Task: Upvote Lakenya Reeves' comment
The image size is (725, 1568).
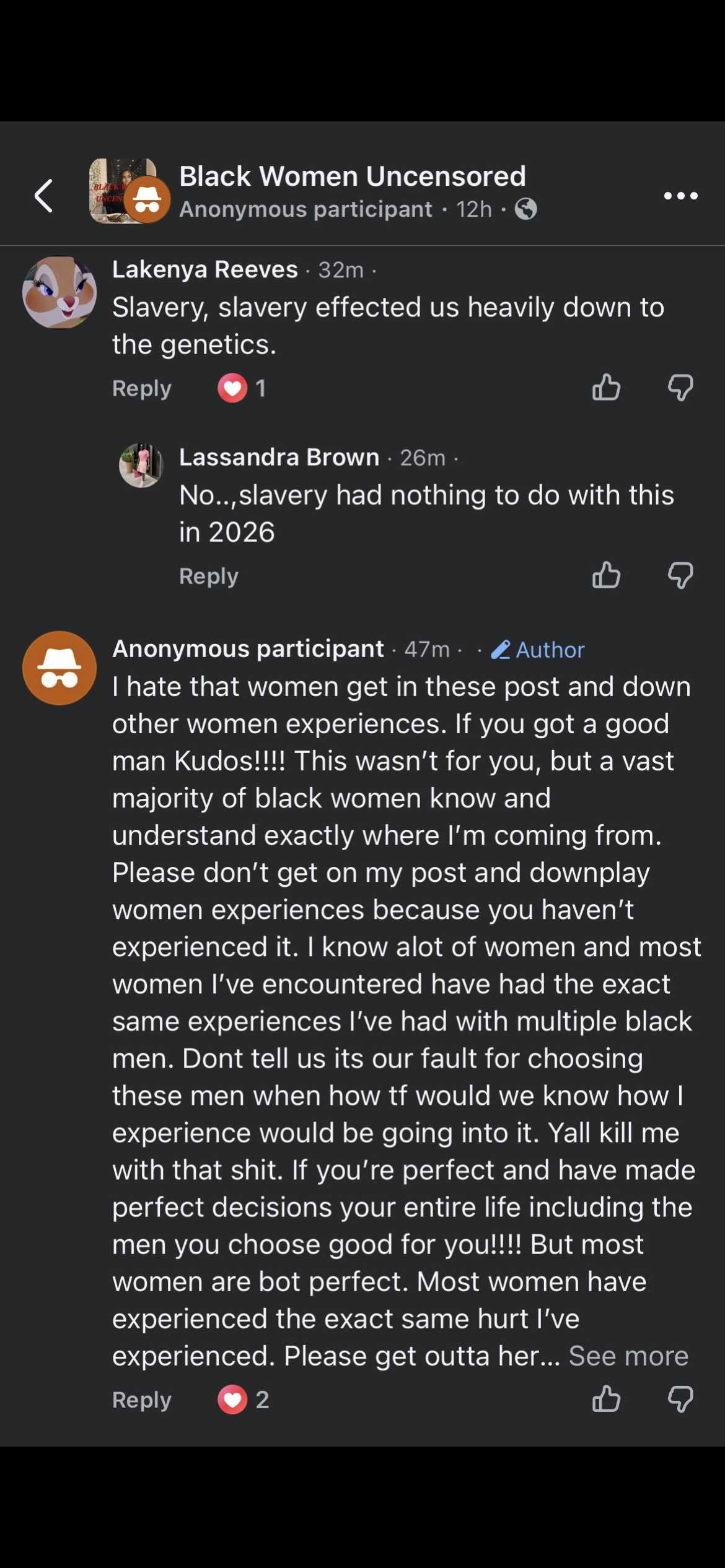Action: click(x=606, y=388)
